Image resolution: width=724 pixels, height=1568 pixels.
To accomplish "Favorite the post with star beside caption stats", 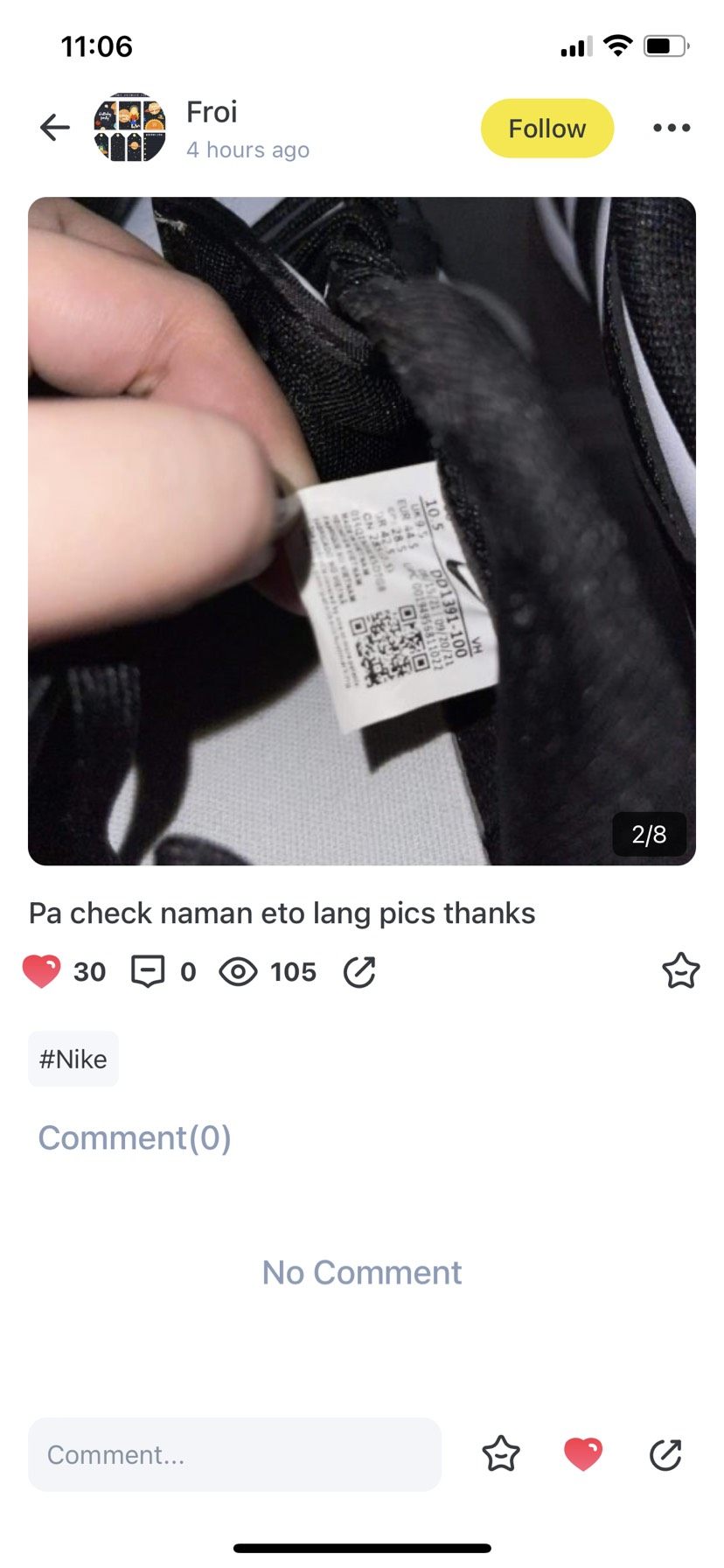I will click(680, 971).
